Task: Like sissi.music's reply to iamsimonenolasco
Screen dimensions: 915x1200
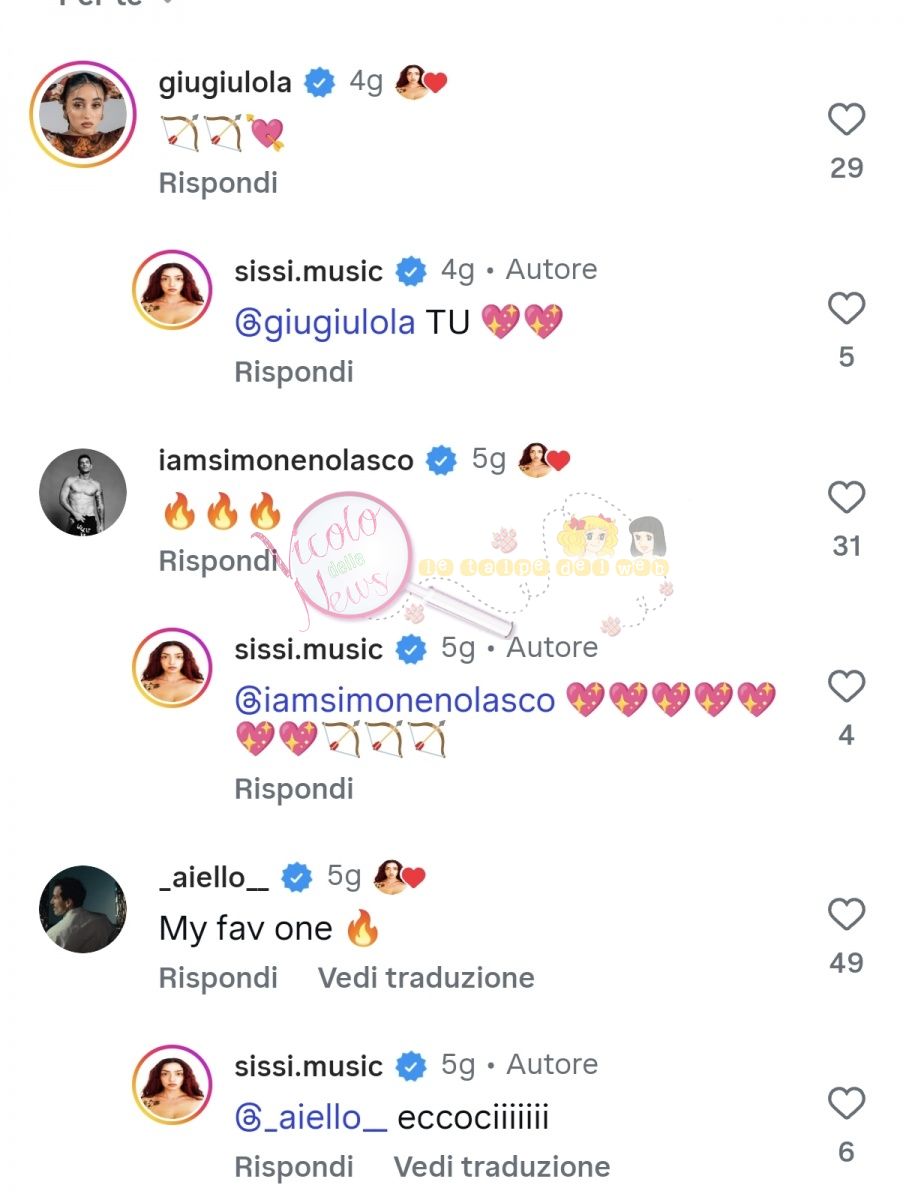Action: click(846, 687)
